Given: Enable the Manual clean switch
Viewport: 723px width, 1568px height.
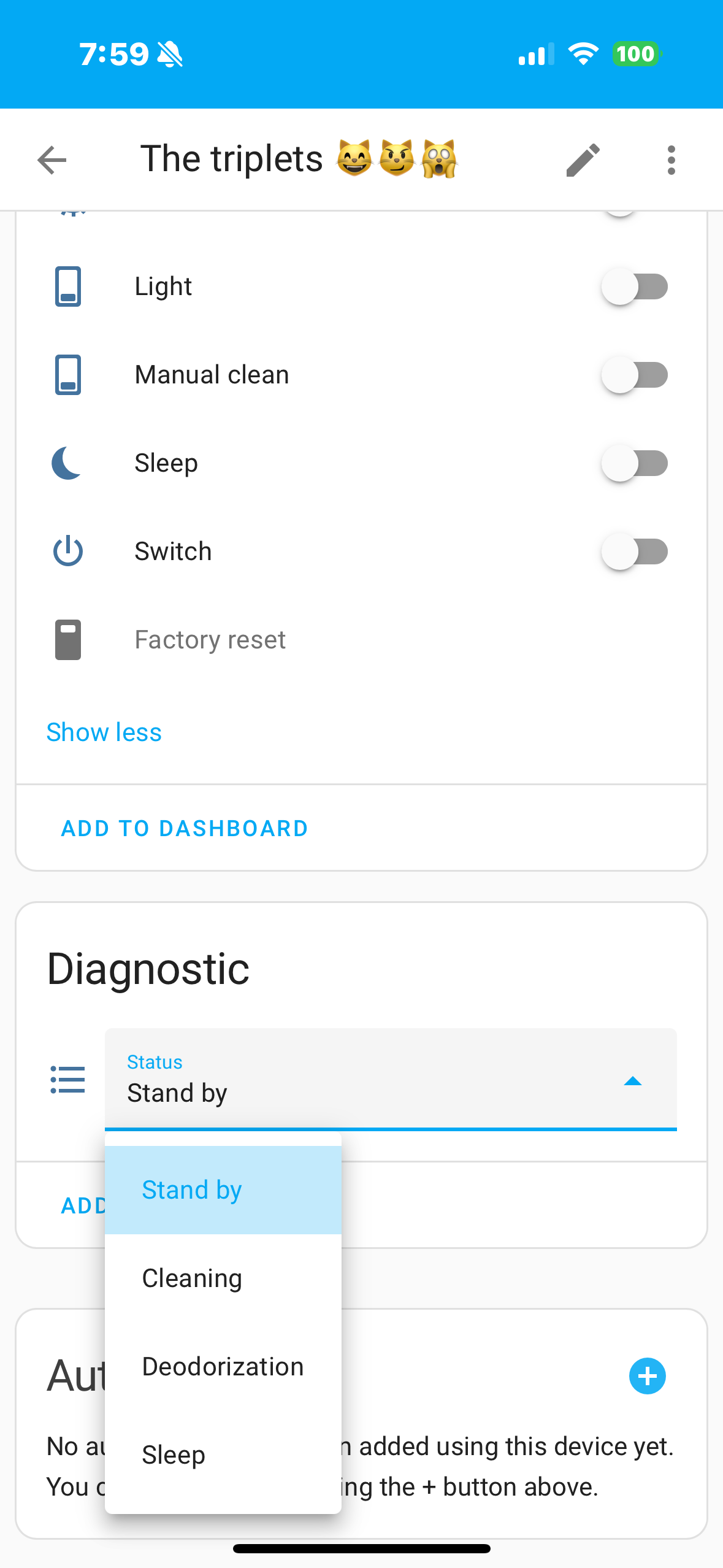Looking at the screenshot, I should click(635, 375).
